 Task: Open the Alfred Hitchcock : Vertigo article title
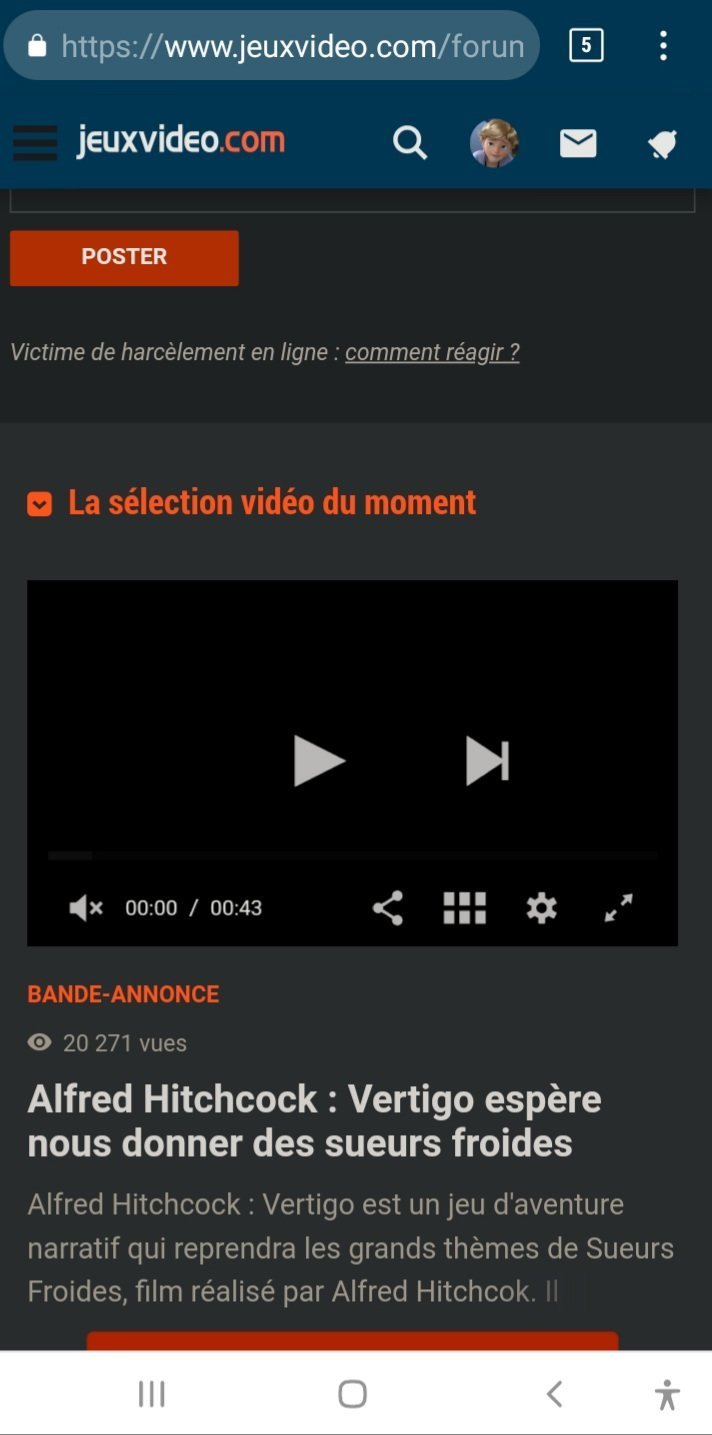(x=314, y=1120)
